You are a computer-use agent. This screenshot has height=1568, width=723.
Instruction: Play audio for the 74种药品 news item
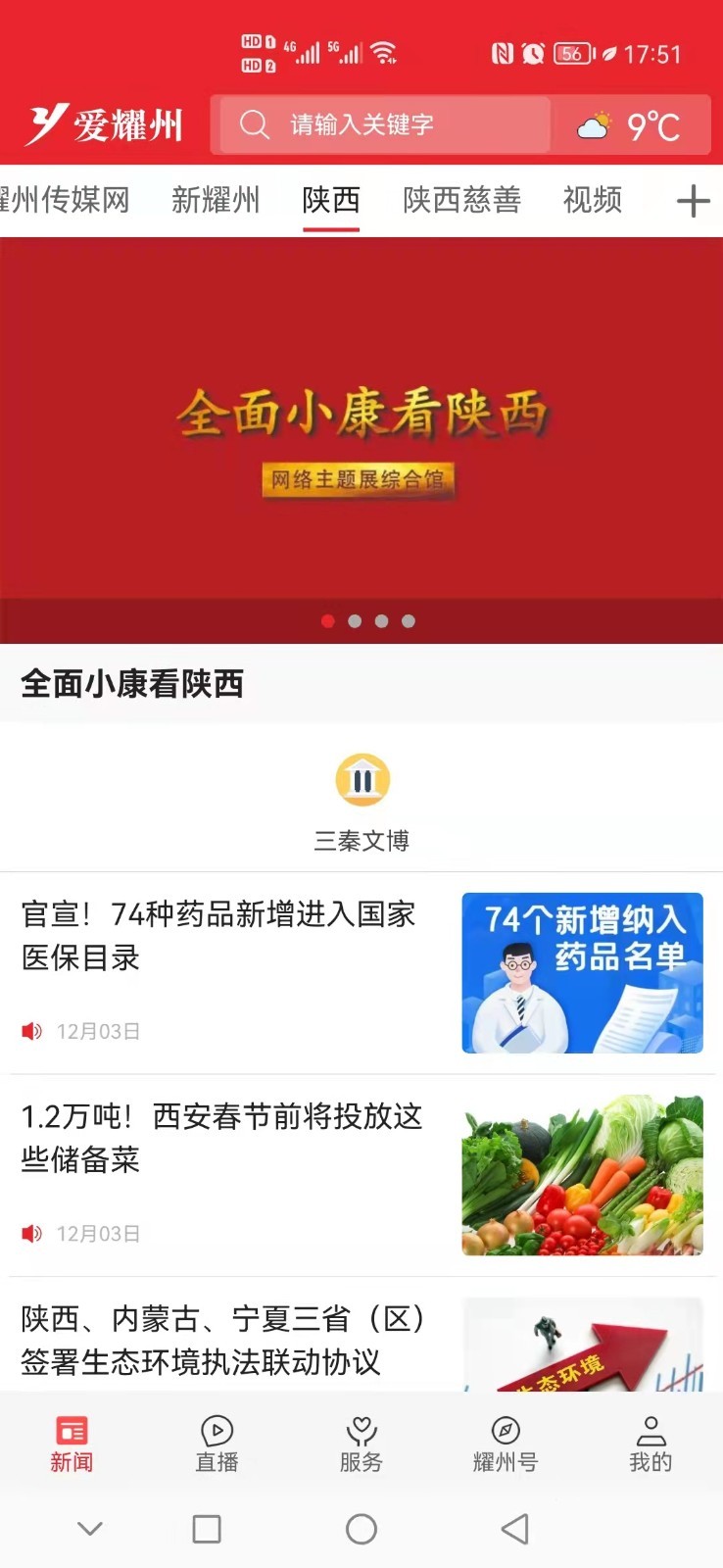(x=30, y=1031)
